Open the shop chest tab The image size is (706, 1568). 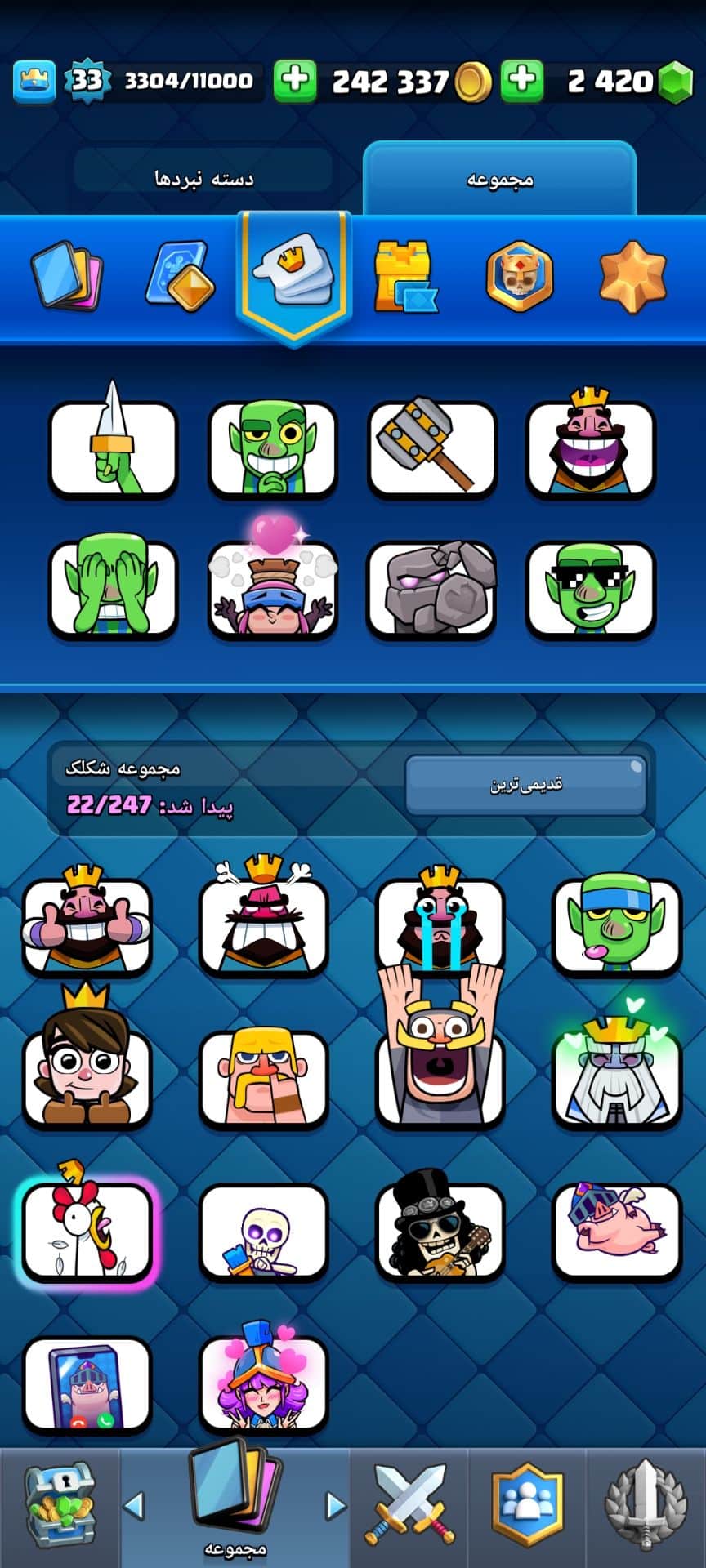(x=60, y=1505)
